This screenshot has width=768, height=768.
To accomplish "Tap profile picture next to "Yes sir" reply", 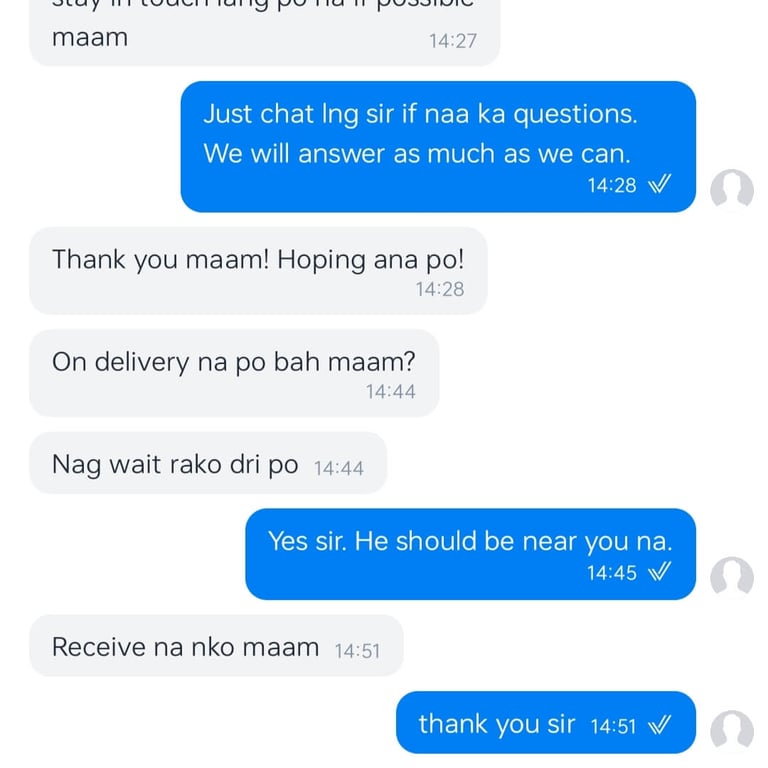I will tap(731, 577).
